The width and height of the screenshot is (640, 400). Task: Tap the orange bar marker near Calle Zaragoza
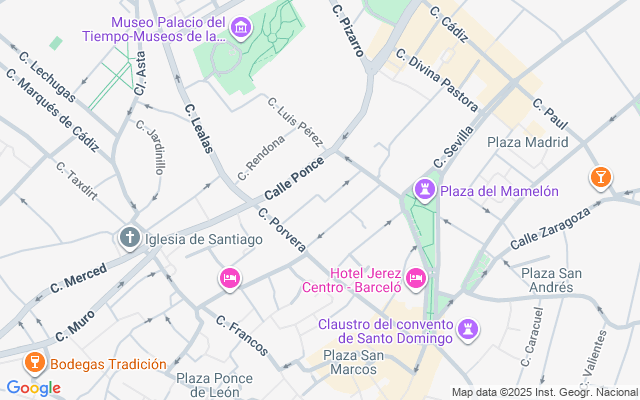(600, 178)
